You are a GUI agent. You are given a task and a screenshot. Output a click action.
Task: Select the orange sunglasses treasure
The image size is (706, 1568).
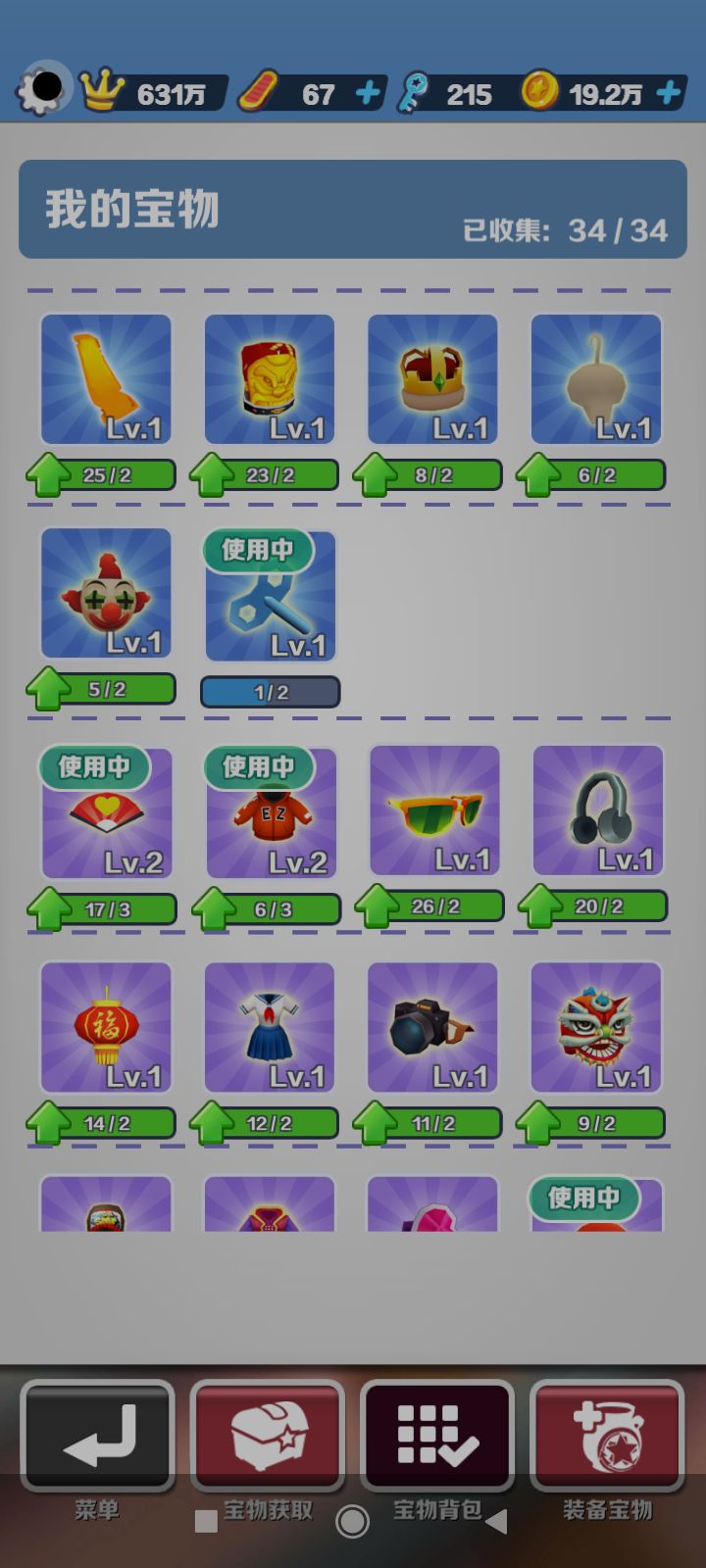pyautogui.click(x=434, y=810)
